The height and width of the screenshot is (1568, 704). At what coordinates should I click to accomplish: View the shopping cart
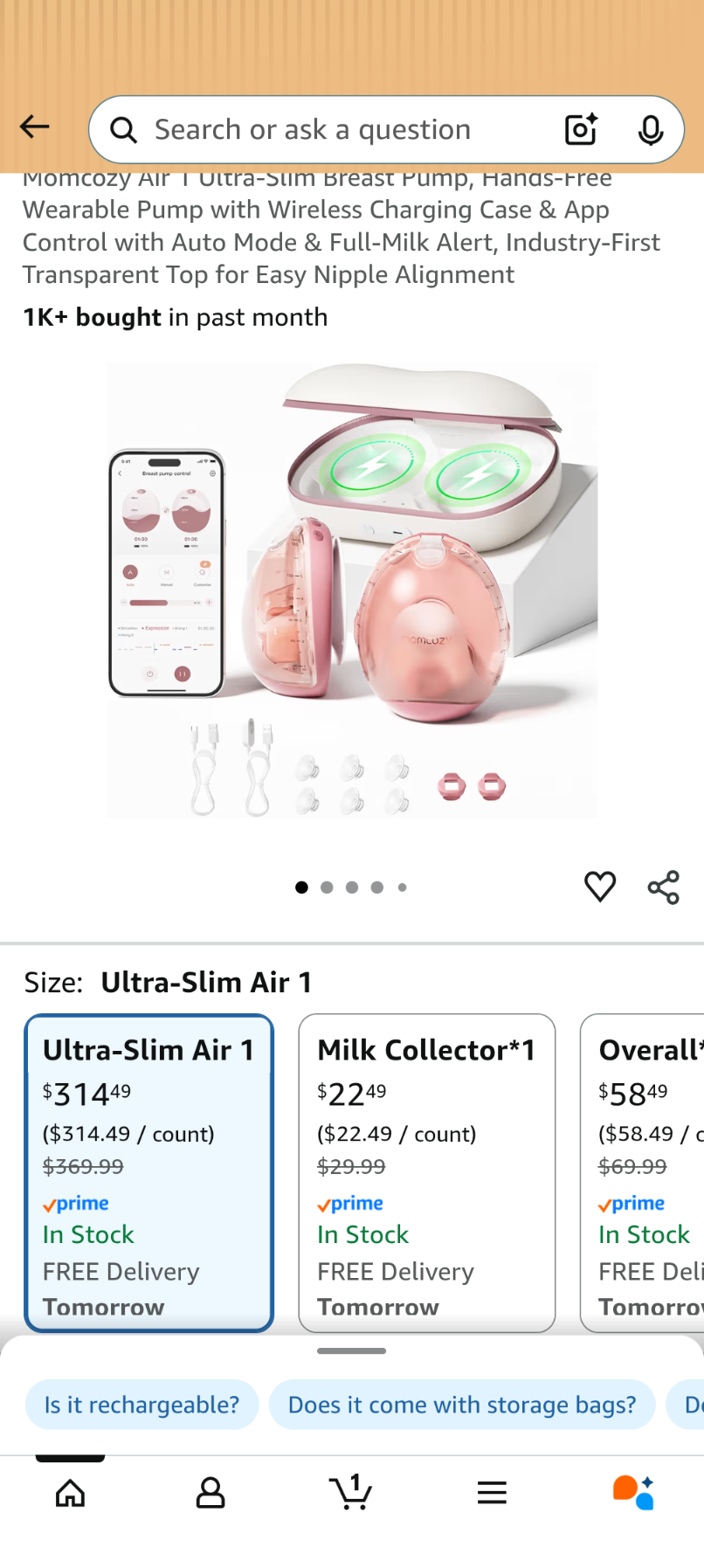(x=351, y=1492)
